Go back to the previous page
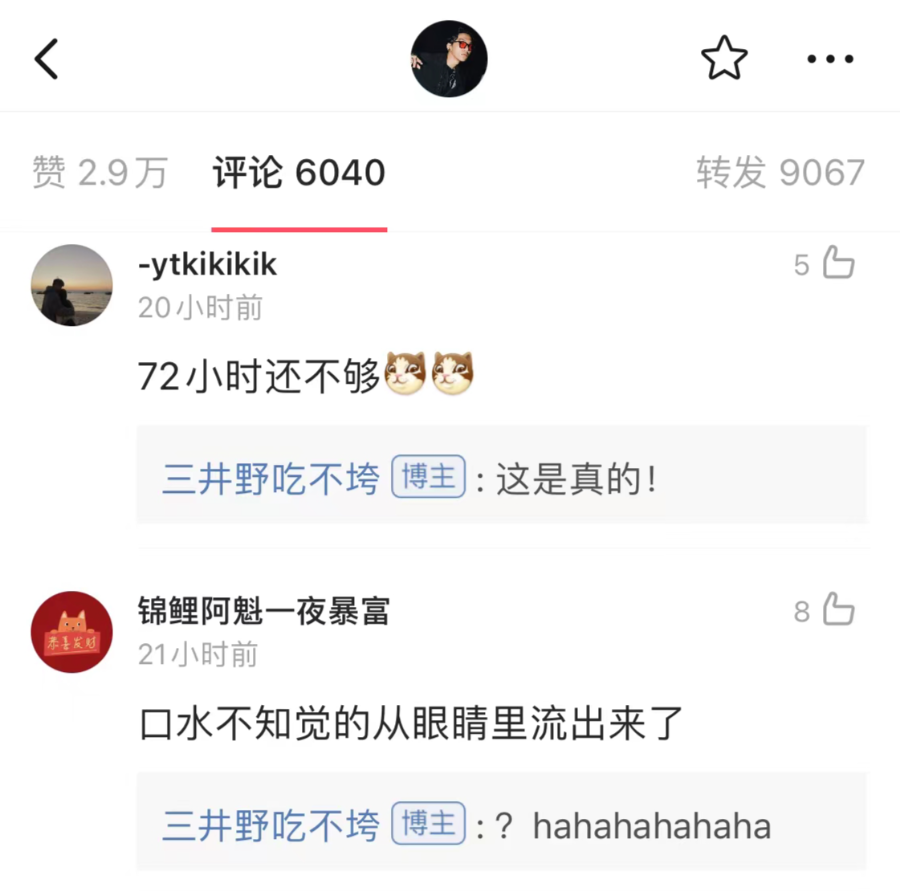 (47, 60)
